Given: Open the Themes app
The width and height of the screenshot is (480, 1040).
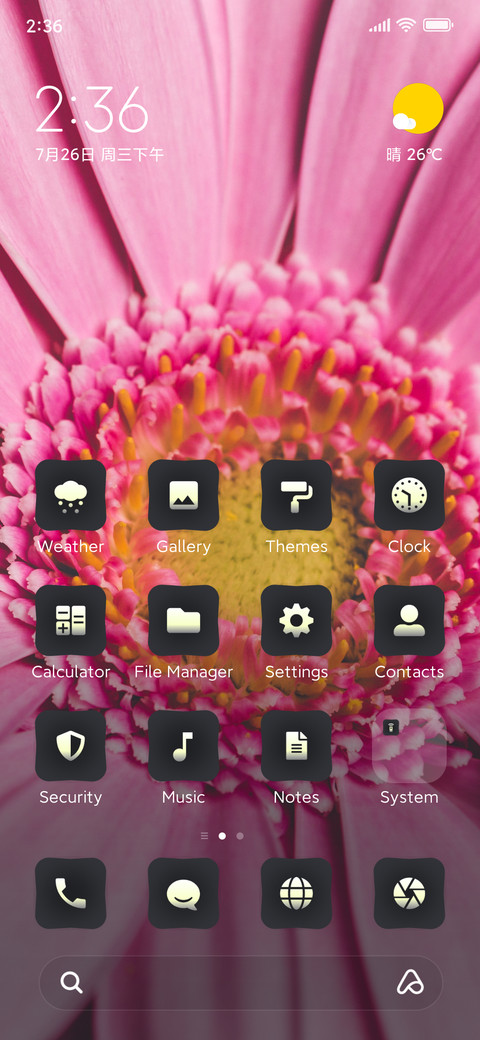Looking at the screenshot, I should click(x=296, y=495).
